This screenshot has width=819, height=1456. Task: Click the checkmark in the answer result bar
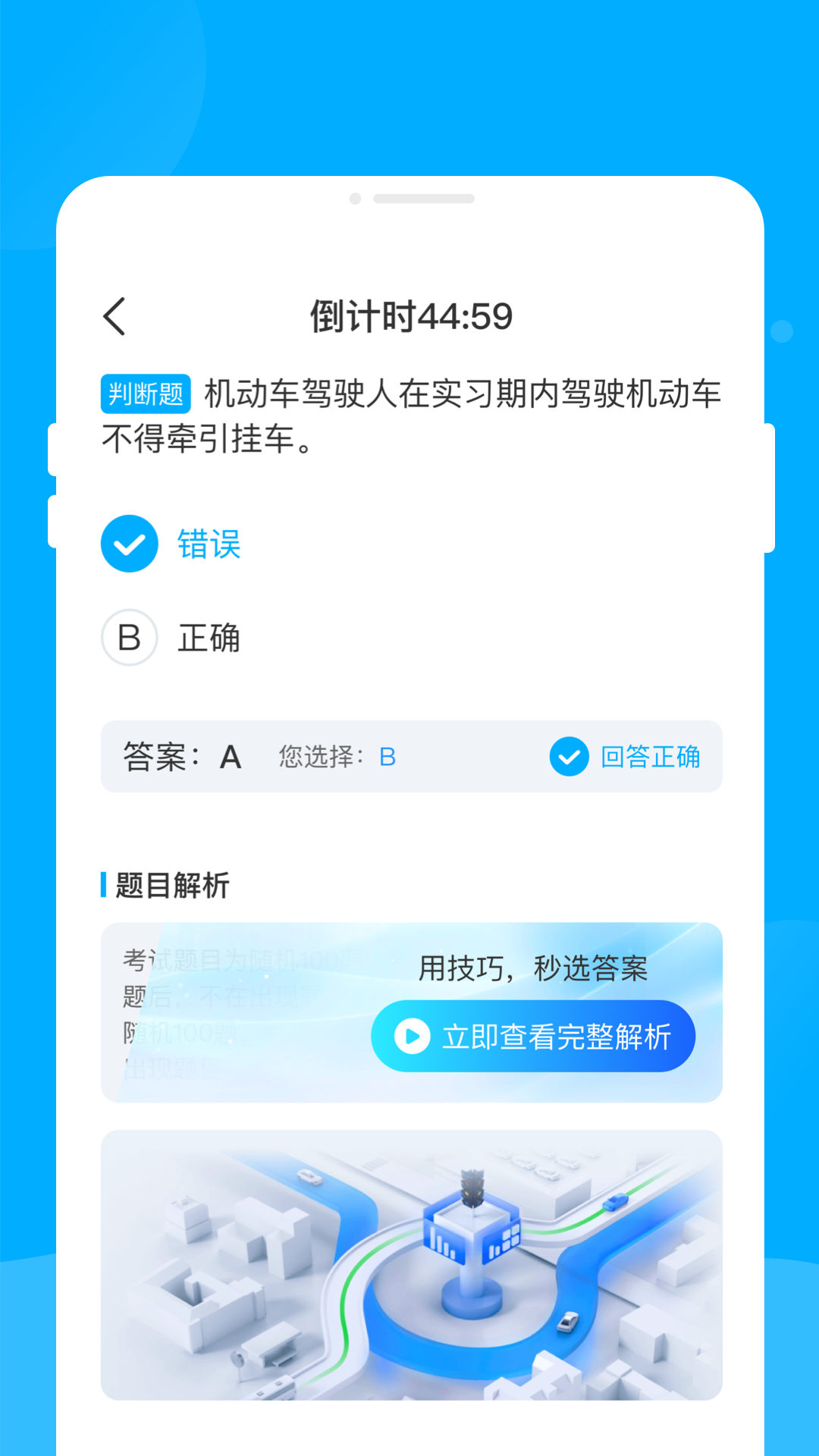(569, 757)
